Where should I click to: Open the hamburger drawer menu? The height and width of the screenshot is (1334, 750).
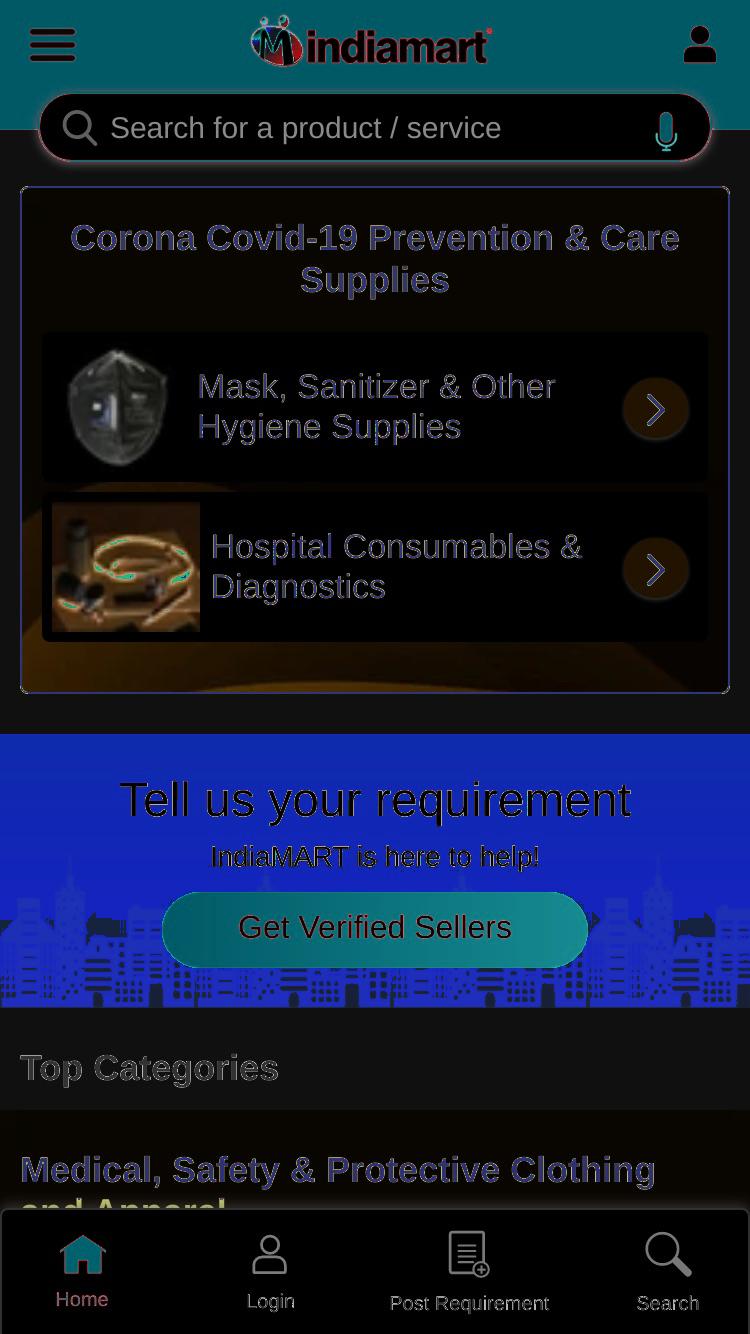[52, 45]
